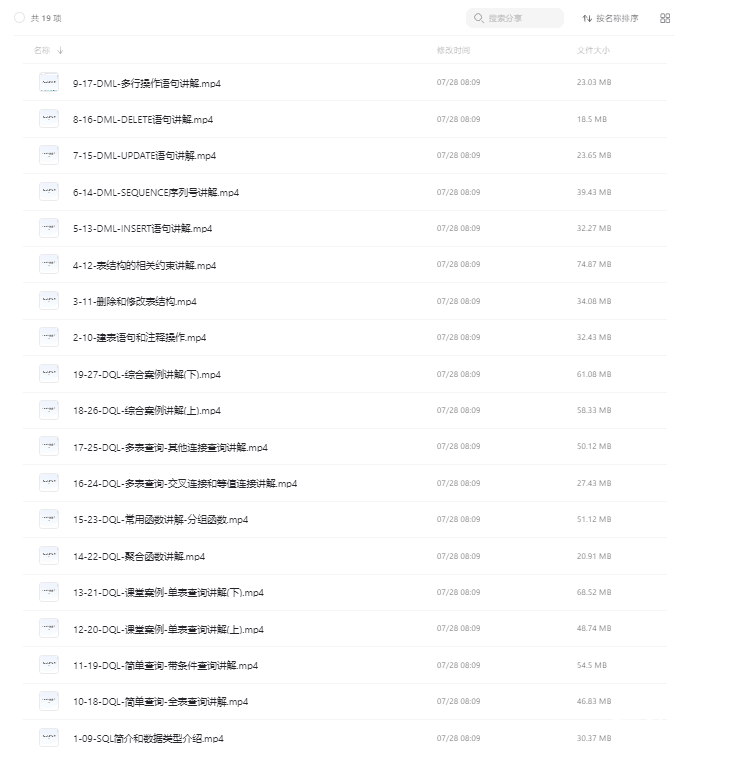Open 8-16-DML-DELETE语句讲解.mp4
Viewport: 735px width, 759px height.
[x=142, y=119]
